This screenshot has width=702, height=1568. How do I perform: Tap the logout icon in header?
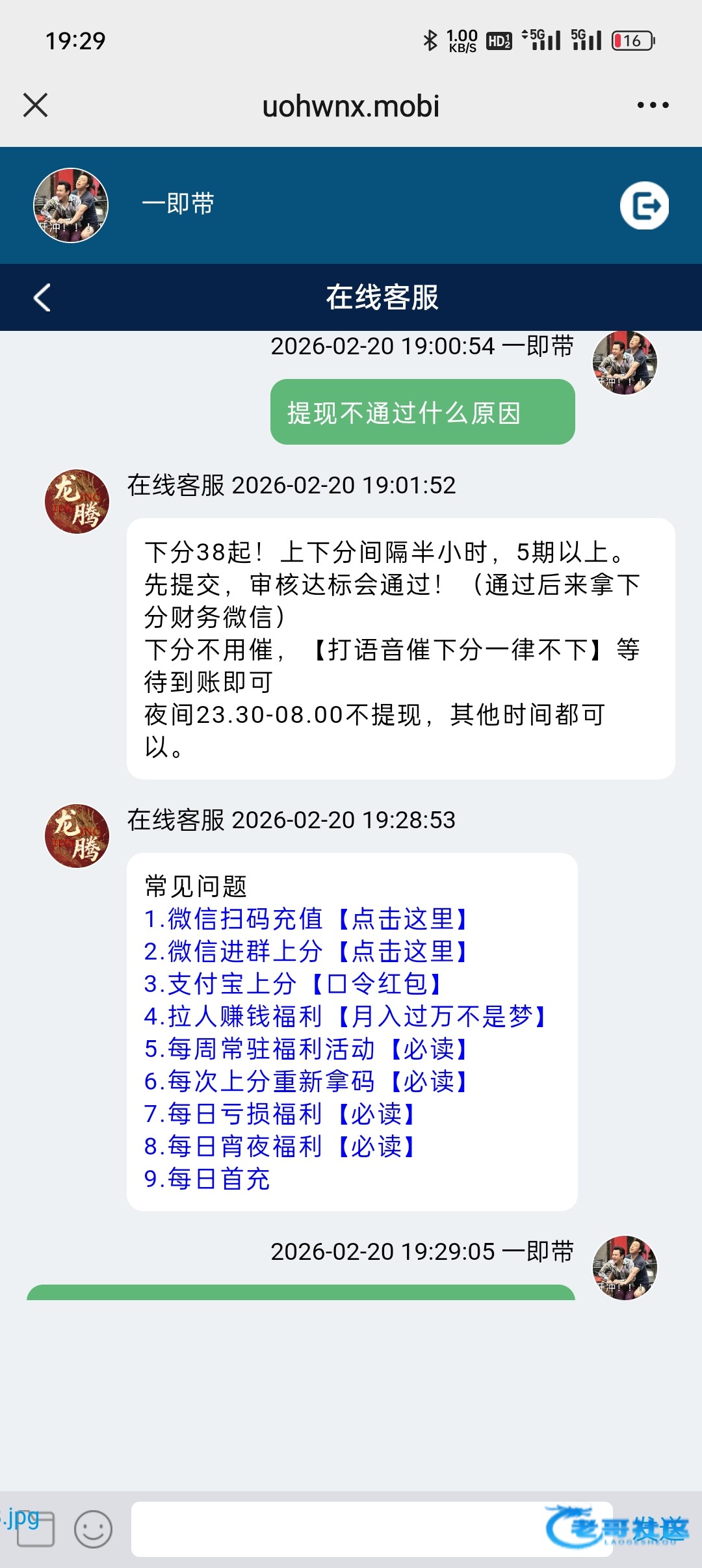tap(644, 205)
